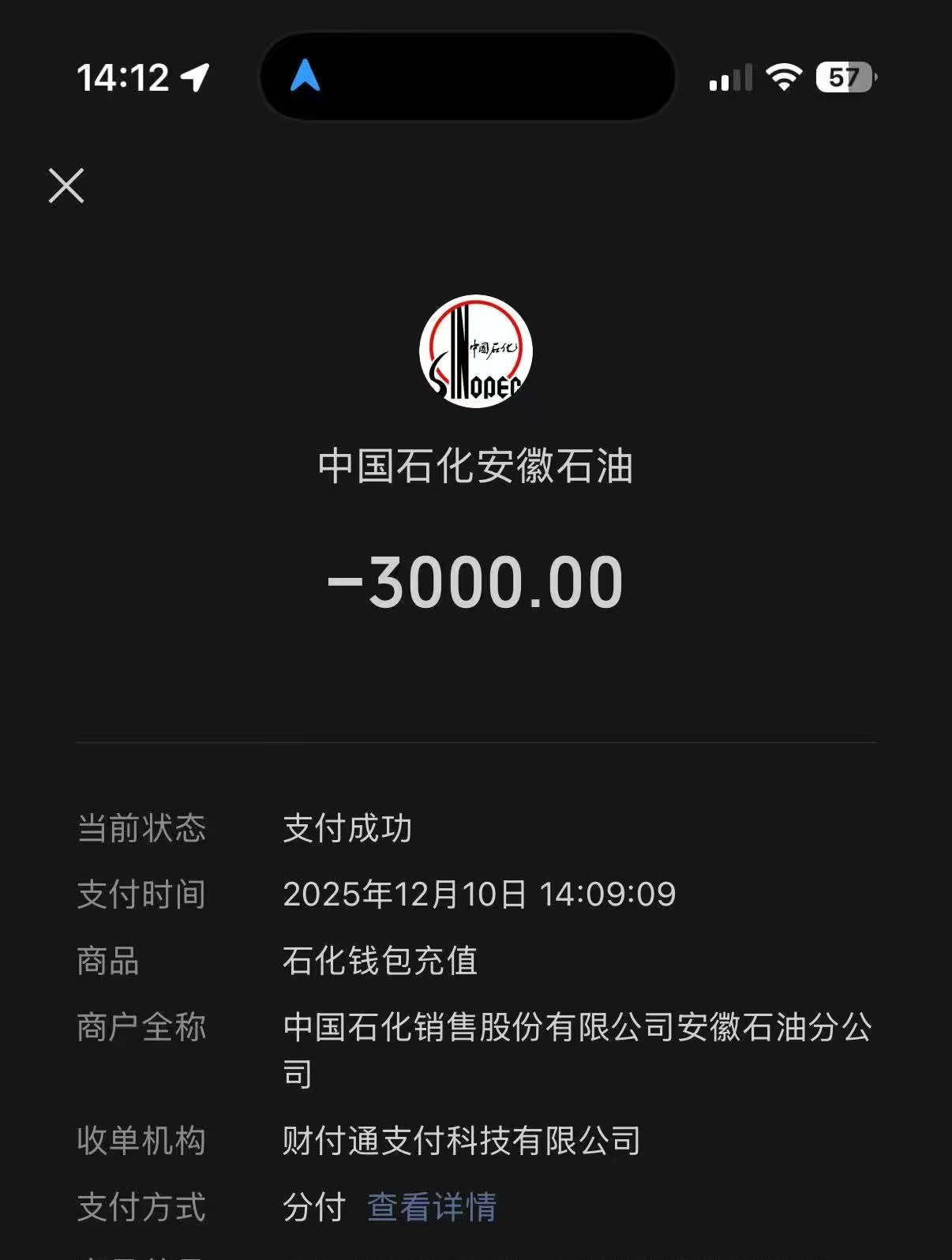Select the payment amount -3000.00
952x1260 pixels.
(475, 583)
